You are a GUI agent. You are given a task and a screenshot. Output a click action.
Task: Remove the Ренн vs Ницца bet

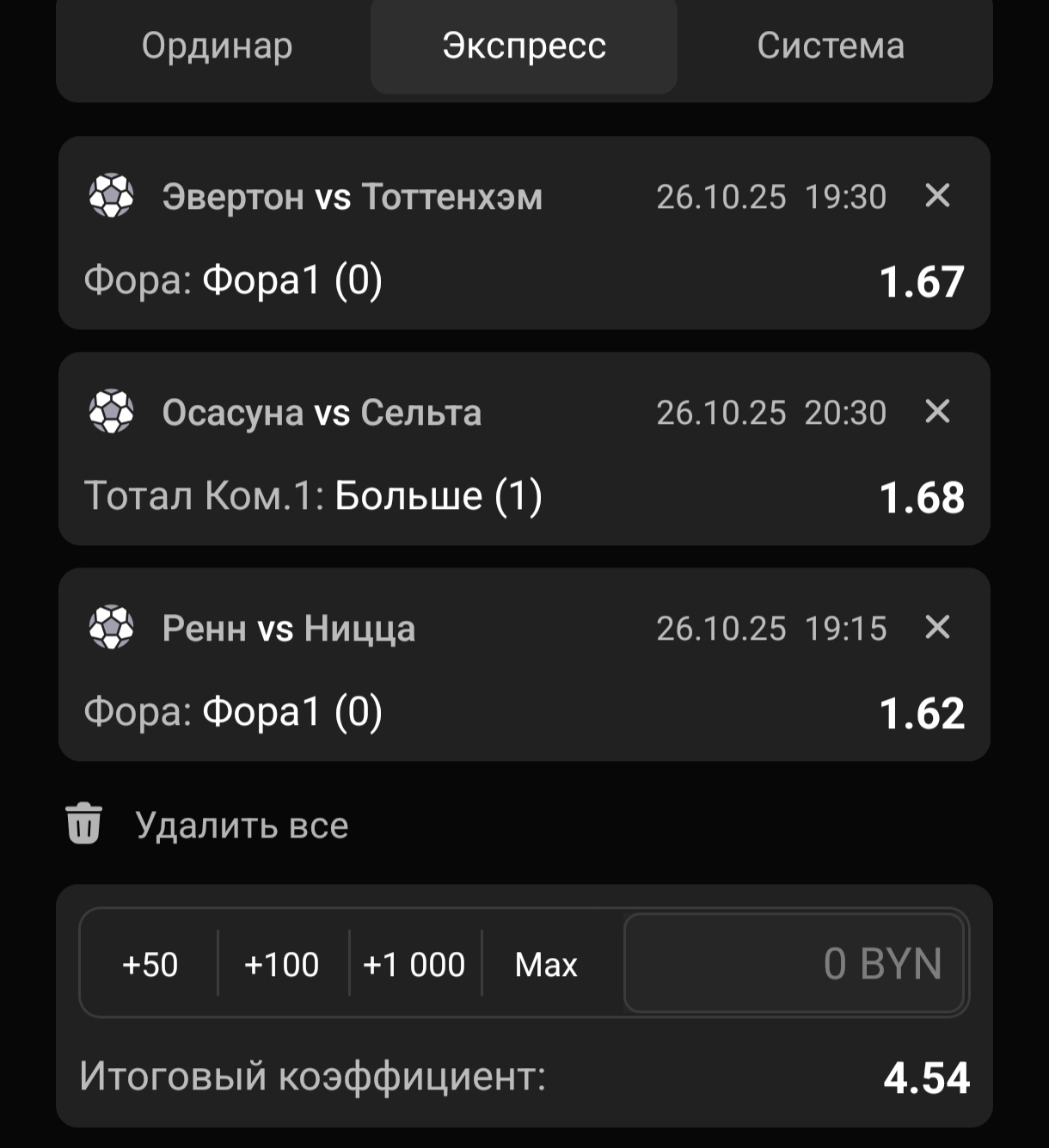[x=937, y=628]
